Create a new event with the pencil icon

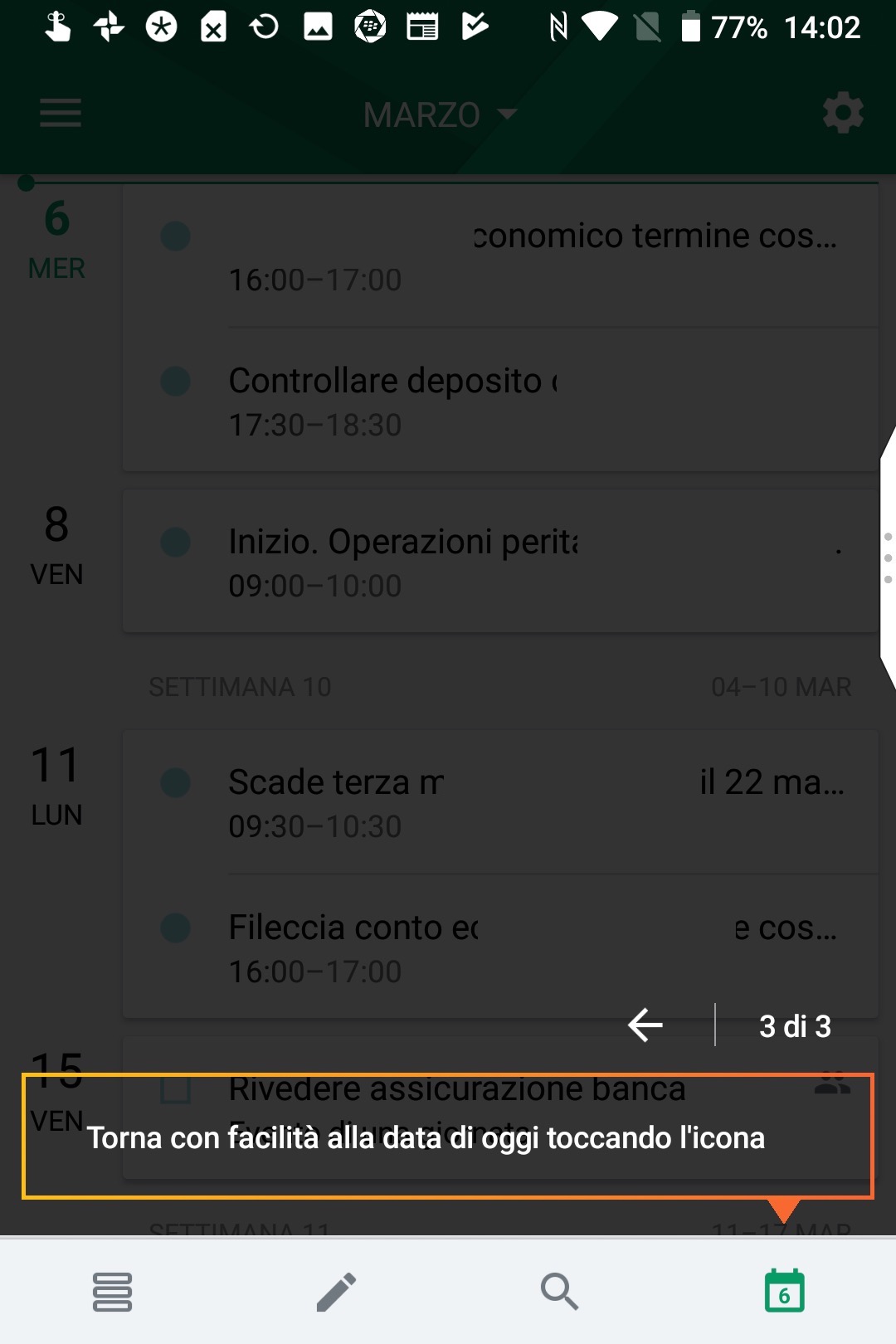336,1292
